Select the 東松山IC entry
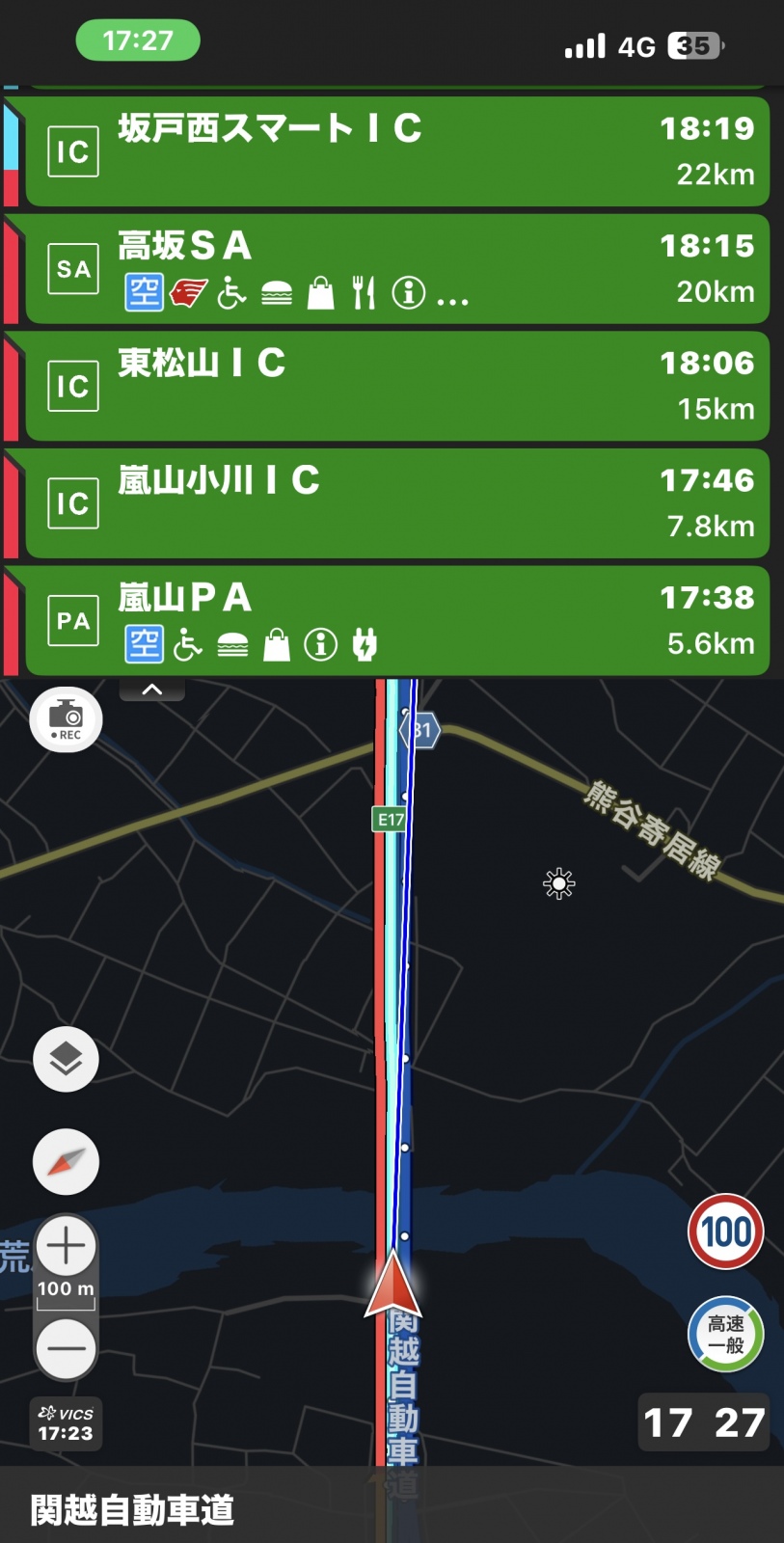The width and height of the screenshot is (784, 1543). pyautogui.click(x=396, y=387)
